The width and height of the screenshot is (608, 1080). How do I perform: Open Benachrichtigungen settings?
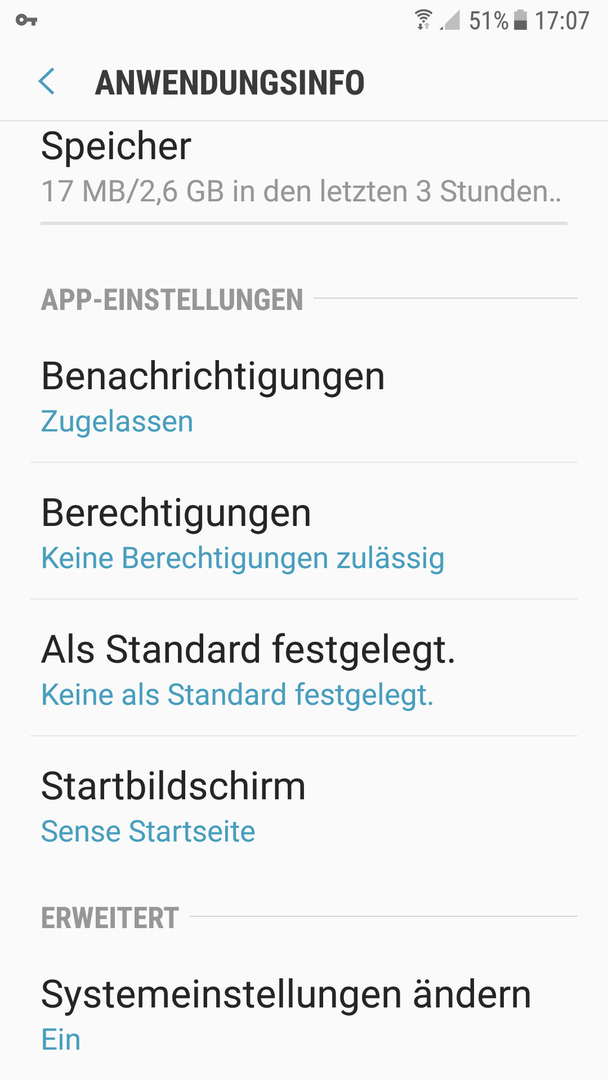point(304,395)
